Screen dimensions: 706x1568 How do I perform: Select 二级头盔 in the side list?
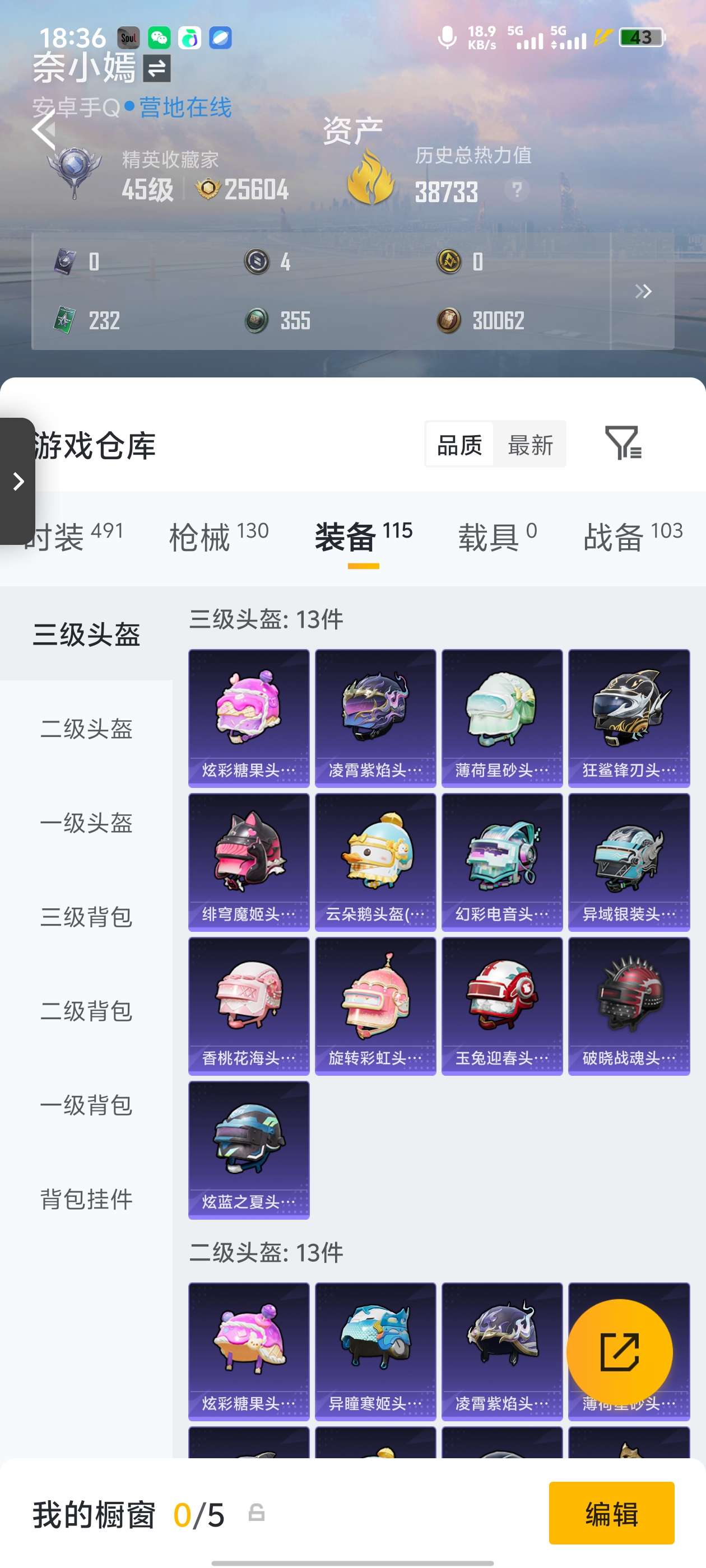click(x=86, y=728)
